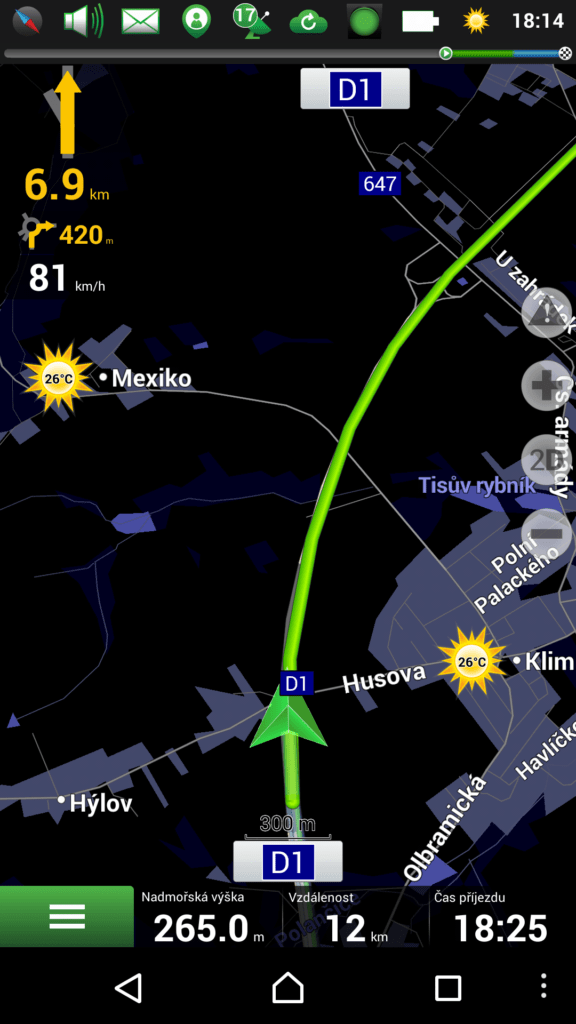Open the cloud update icon
The height and width of the screenshot is (1024, 576).
[308, 22]
